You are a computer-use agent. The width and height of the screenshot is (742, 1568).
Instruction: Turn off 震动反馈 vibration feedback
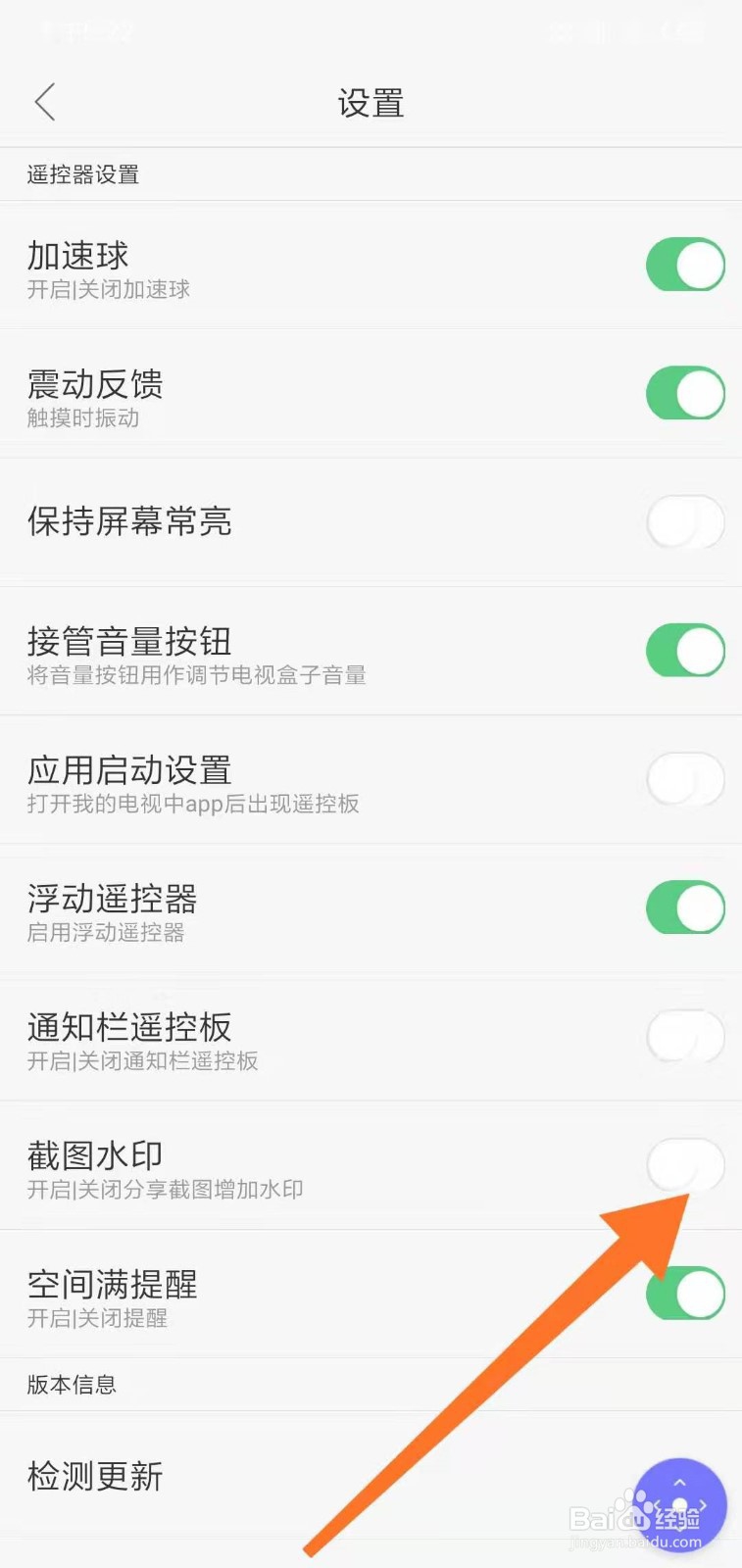684,394
